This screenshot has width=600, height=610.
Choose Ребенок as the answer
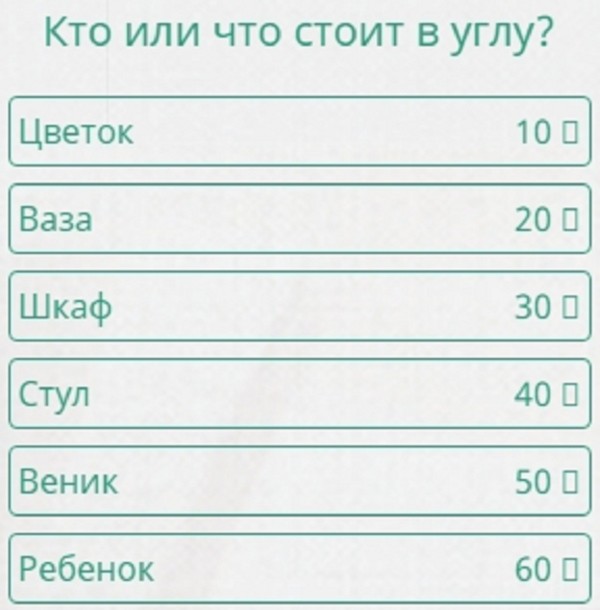point(300,569)
